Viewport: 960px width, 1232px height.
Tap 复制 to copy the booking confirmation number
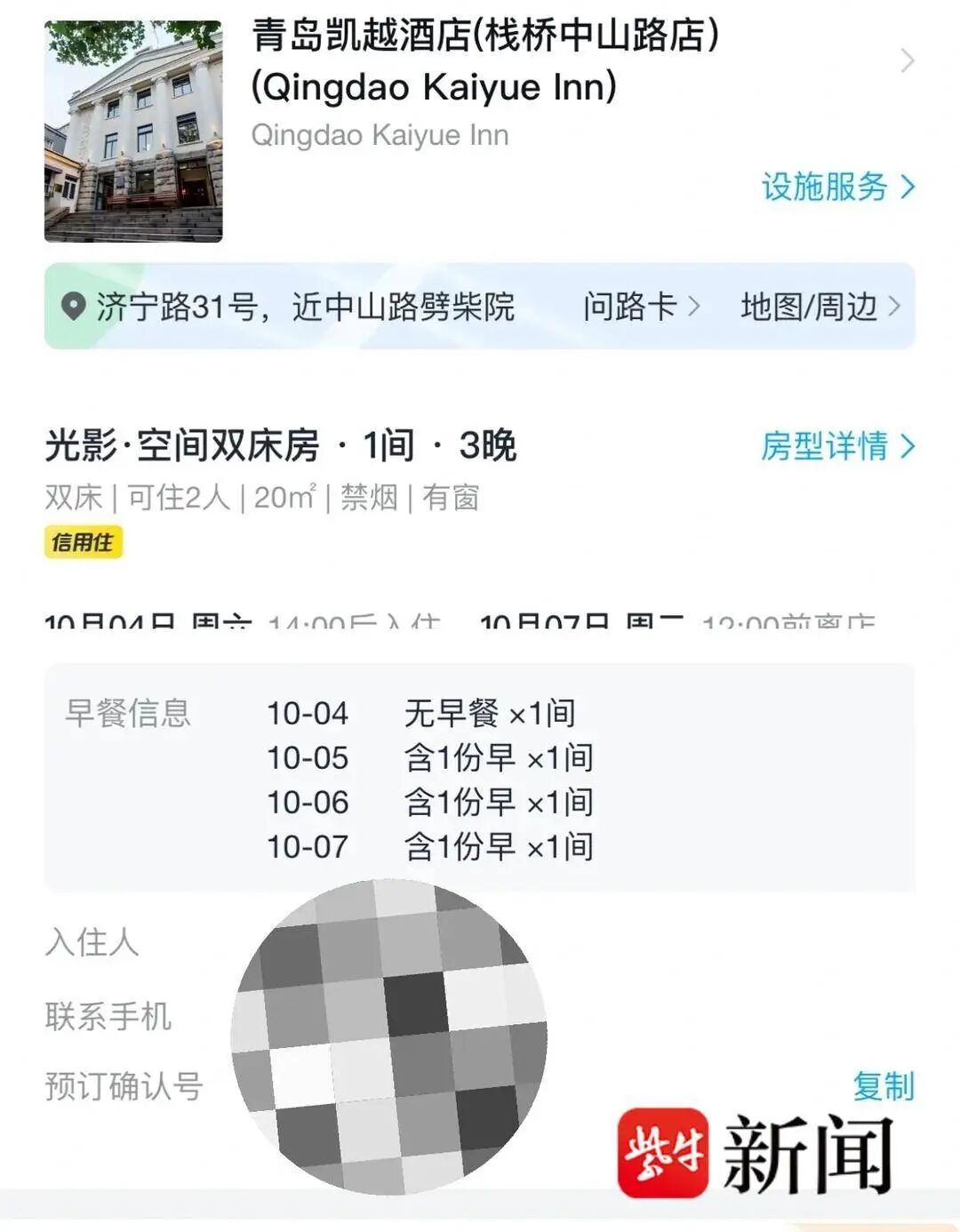(x=883, y=1085)
